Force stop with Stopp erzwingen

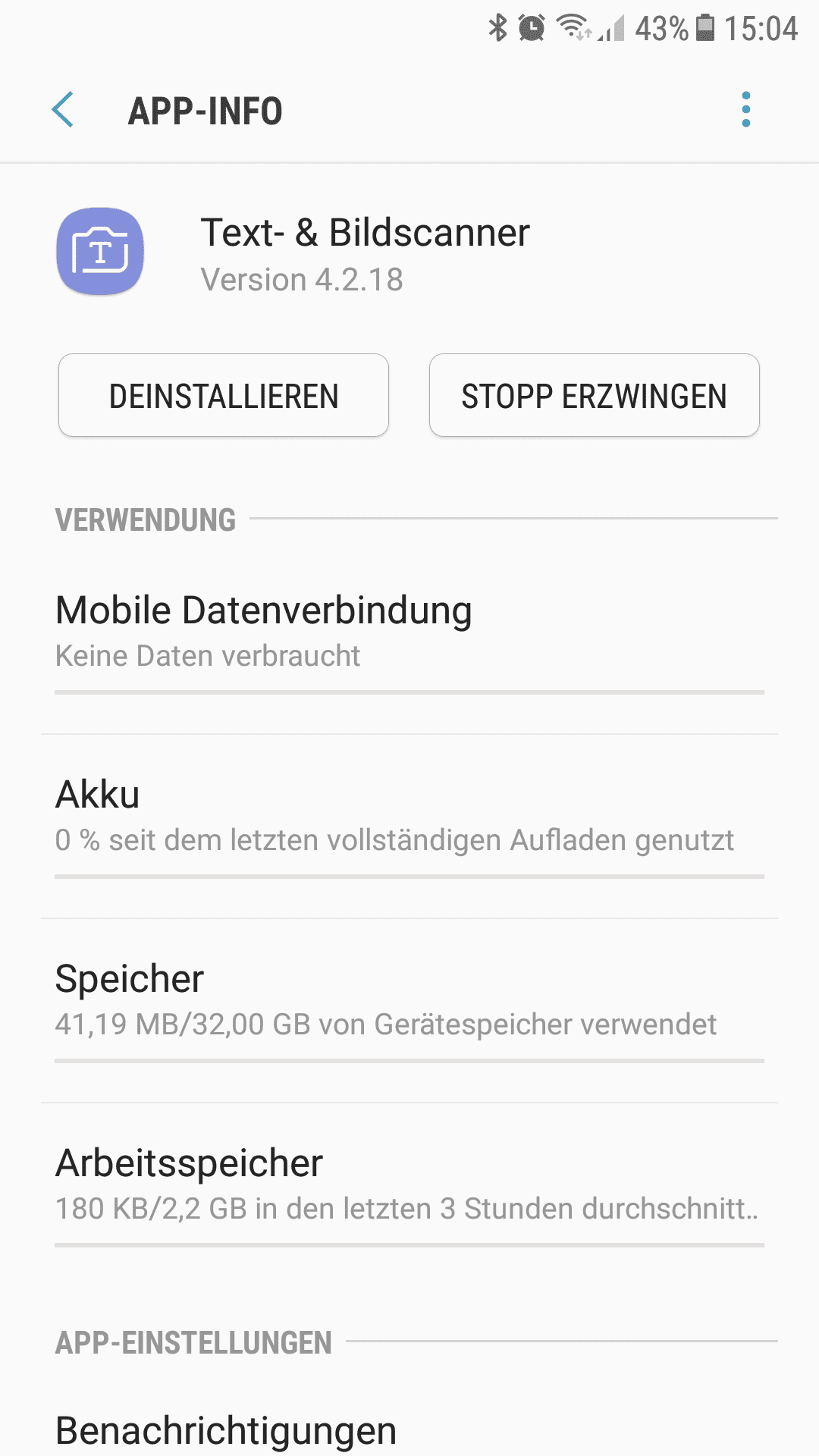[x=594, y=396]
